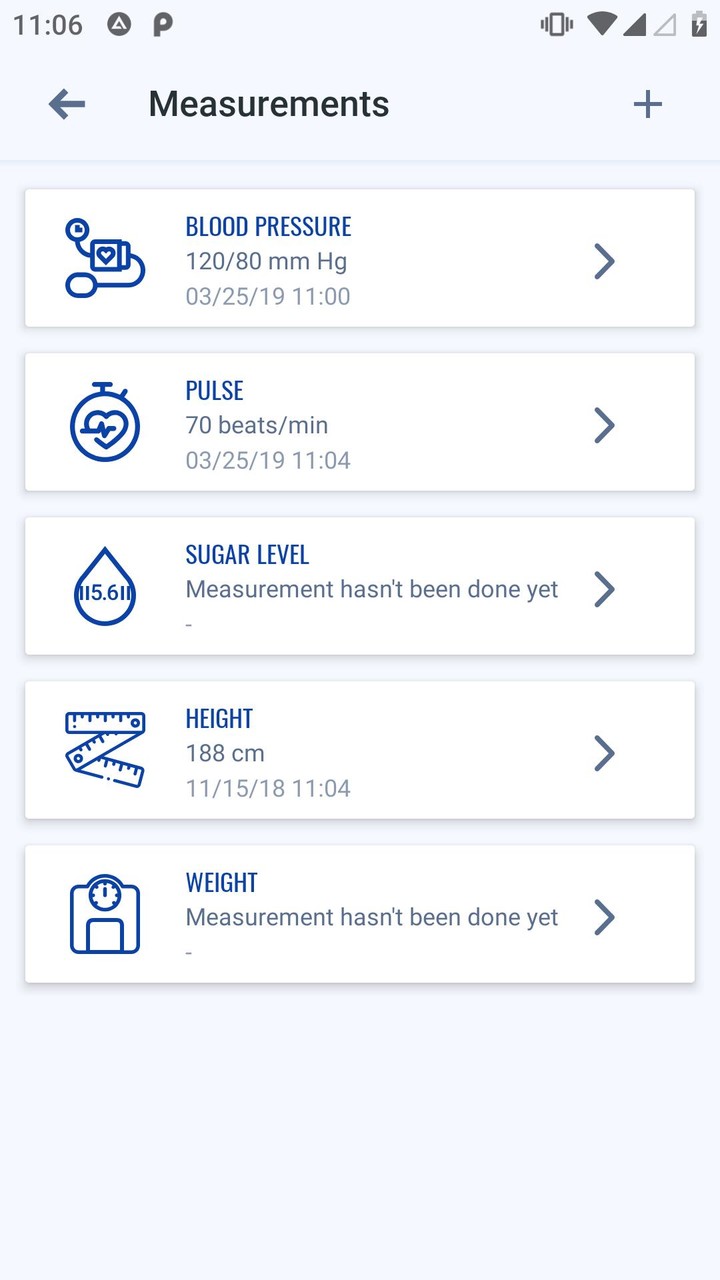720x1280 pixels.
Task: Open the Blood Pressure measurement card
Action: click(359, 258)
